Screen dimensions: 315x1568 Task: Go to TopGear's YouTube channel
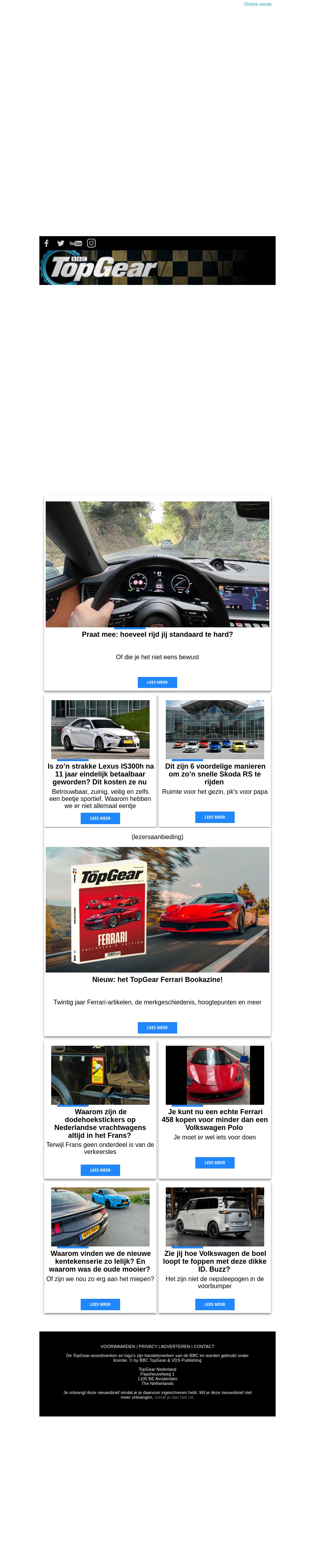76,244
